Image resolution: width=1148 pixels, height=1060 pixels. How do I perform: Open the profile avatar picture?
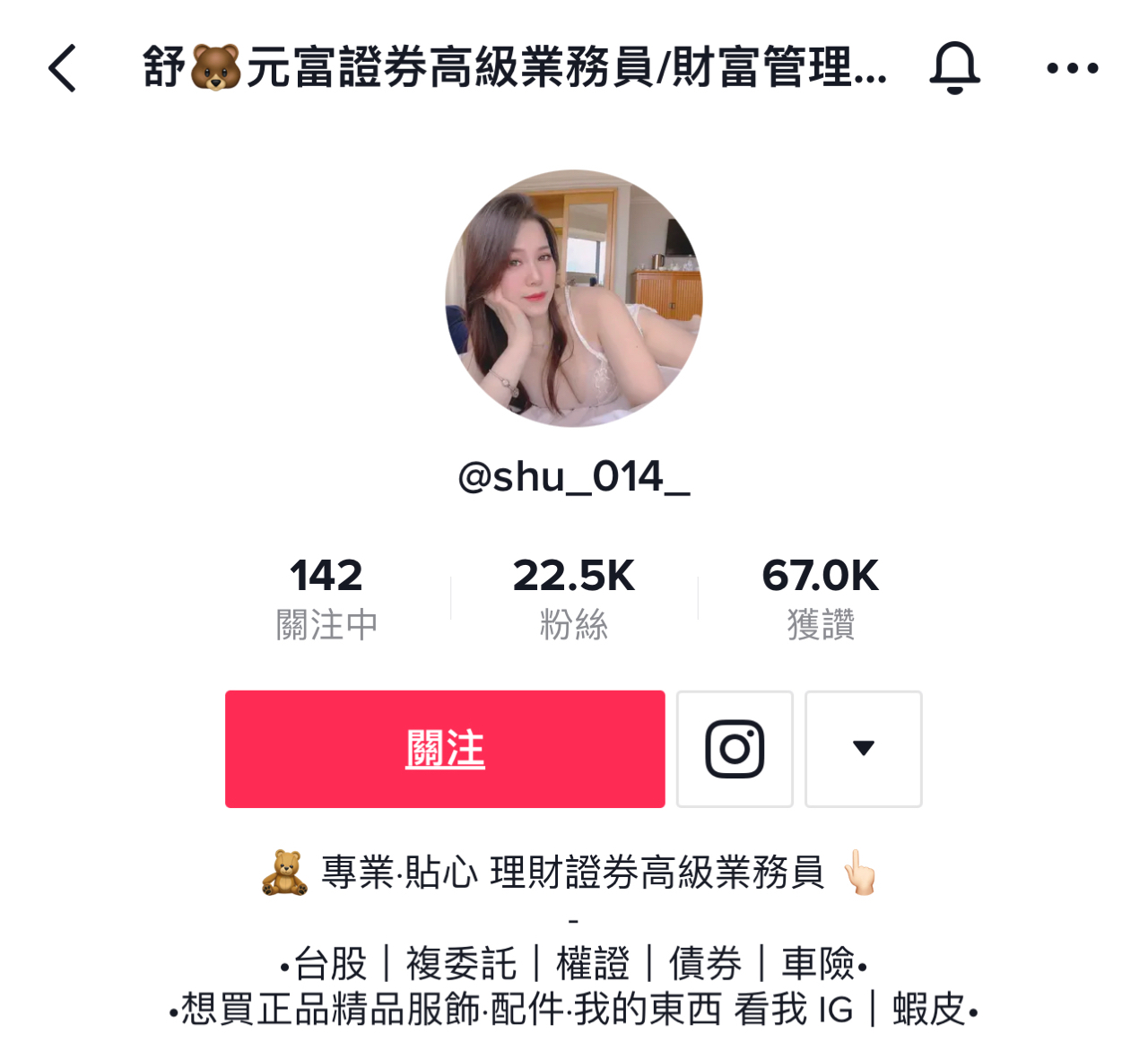tap(574, 298)
